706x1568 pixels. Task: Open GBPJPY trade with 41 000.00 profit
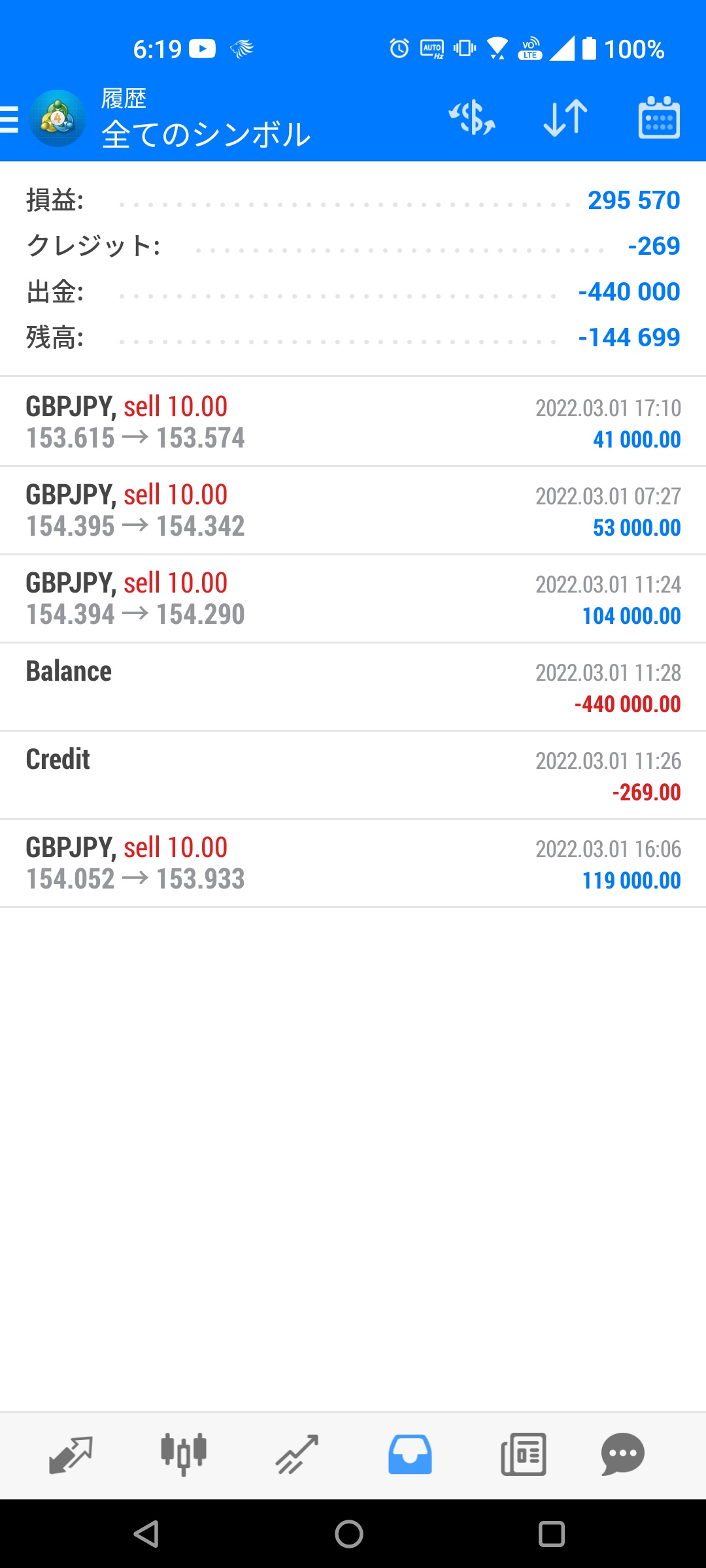pos(353,422)
